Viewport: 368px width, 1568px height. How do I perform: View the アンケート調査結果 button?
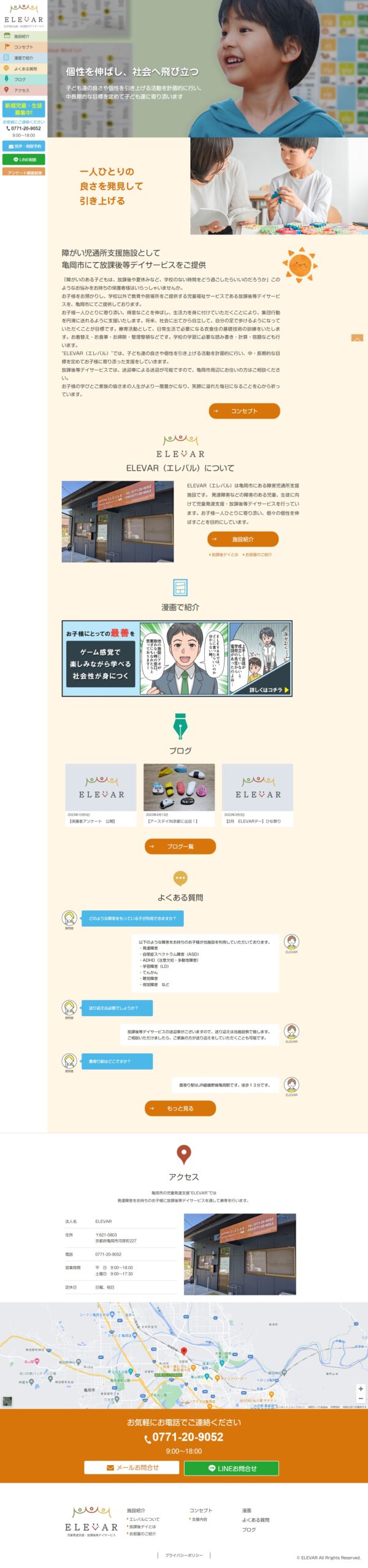coord(24,173)
